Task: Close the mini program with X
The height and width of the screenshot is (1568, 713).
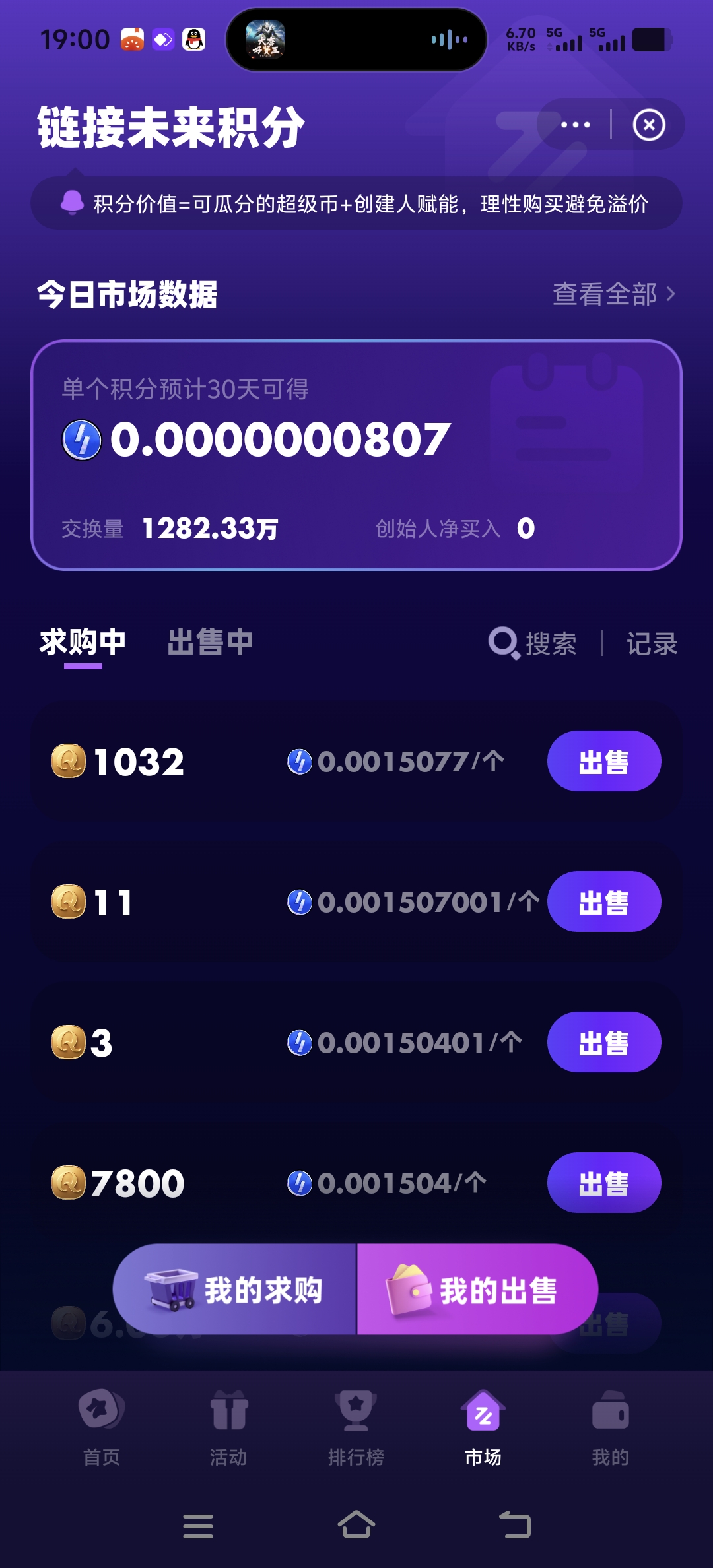Action: pos(648,125)
